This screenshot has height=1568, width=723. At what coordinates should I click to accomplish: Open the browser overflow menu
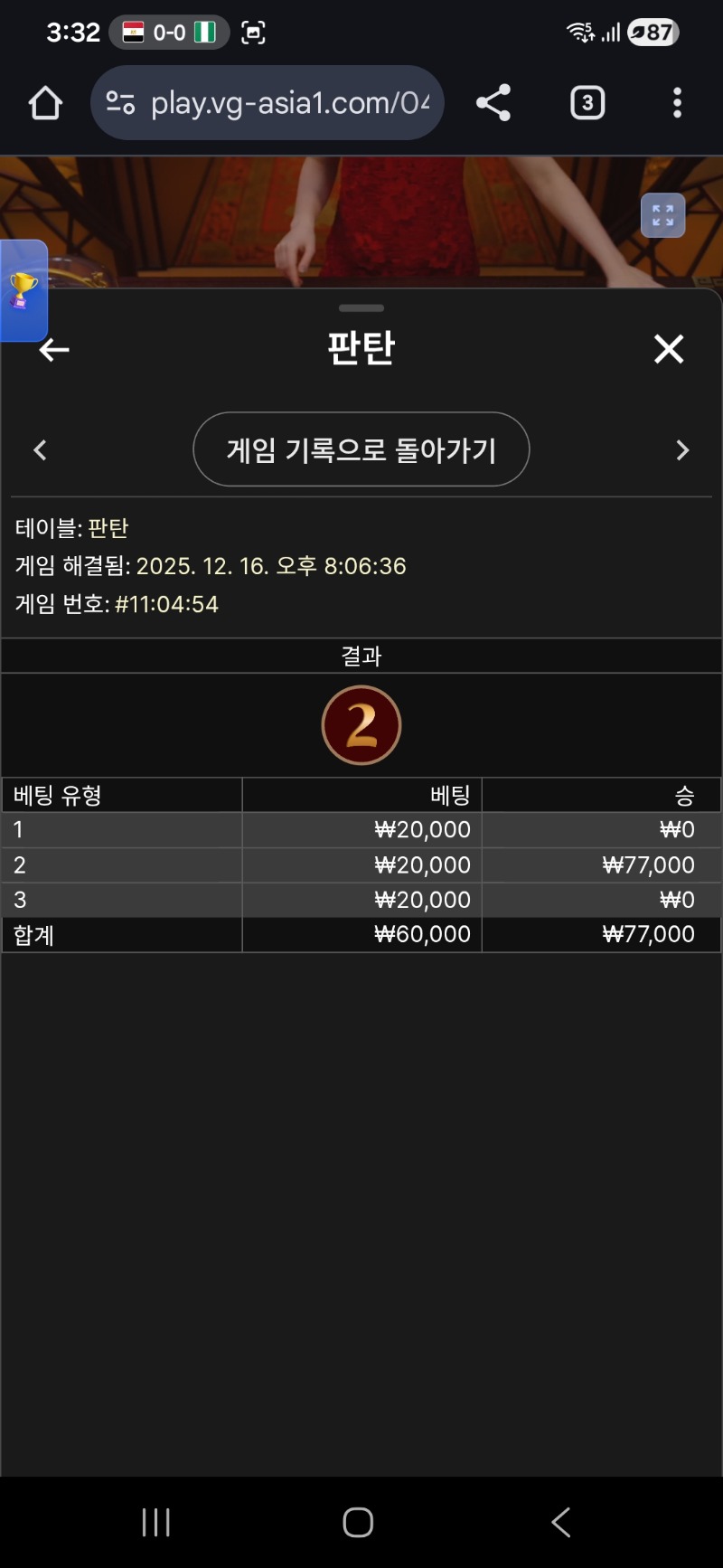(677, 103)
